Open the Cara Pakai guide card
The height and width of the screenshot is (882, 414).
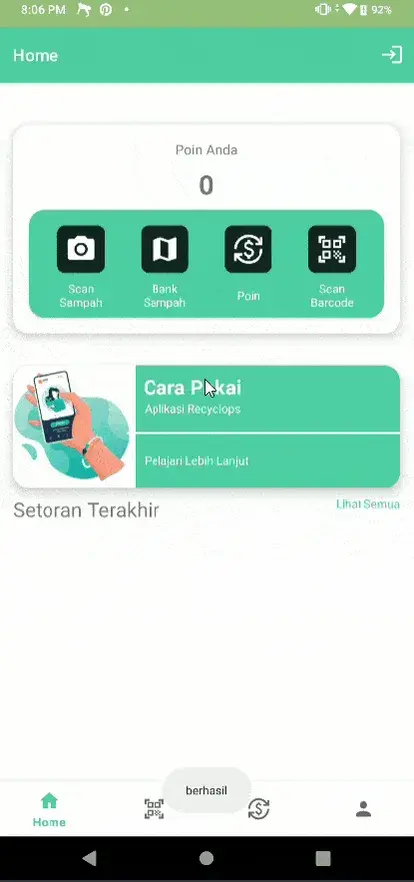(x=206, y=426)
